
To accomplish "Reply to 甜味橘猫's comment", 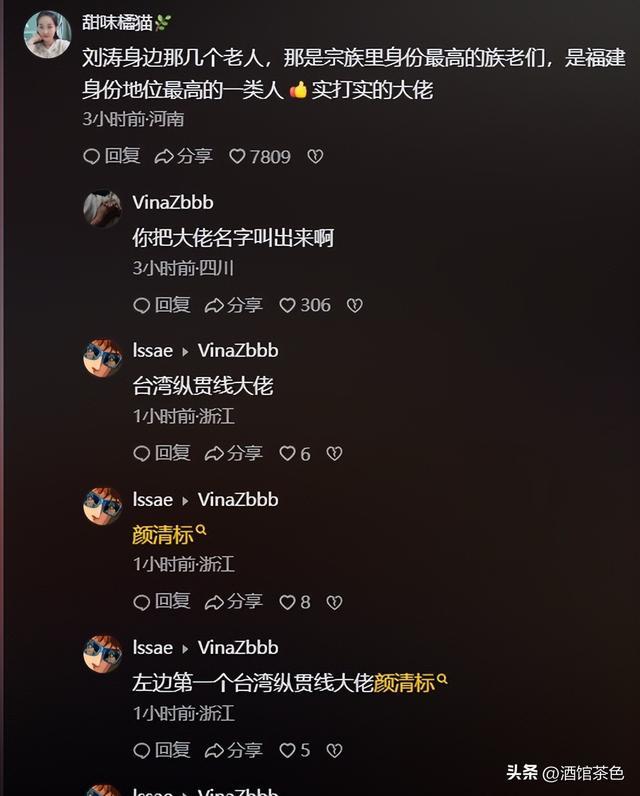I will point(112,156).
